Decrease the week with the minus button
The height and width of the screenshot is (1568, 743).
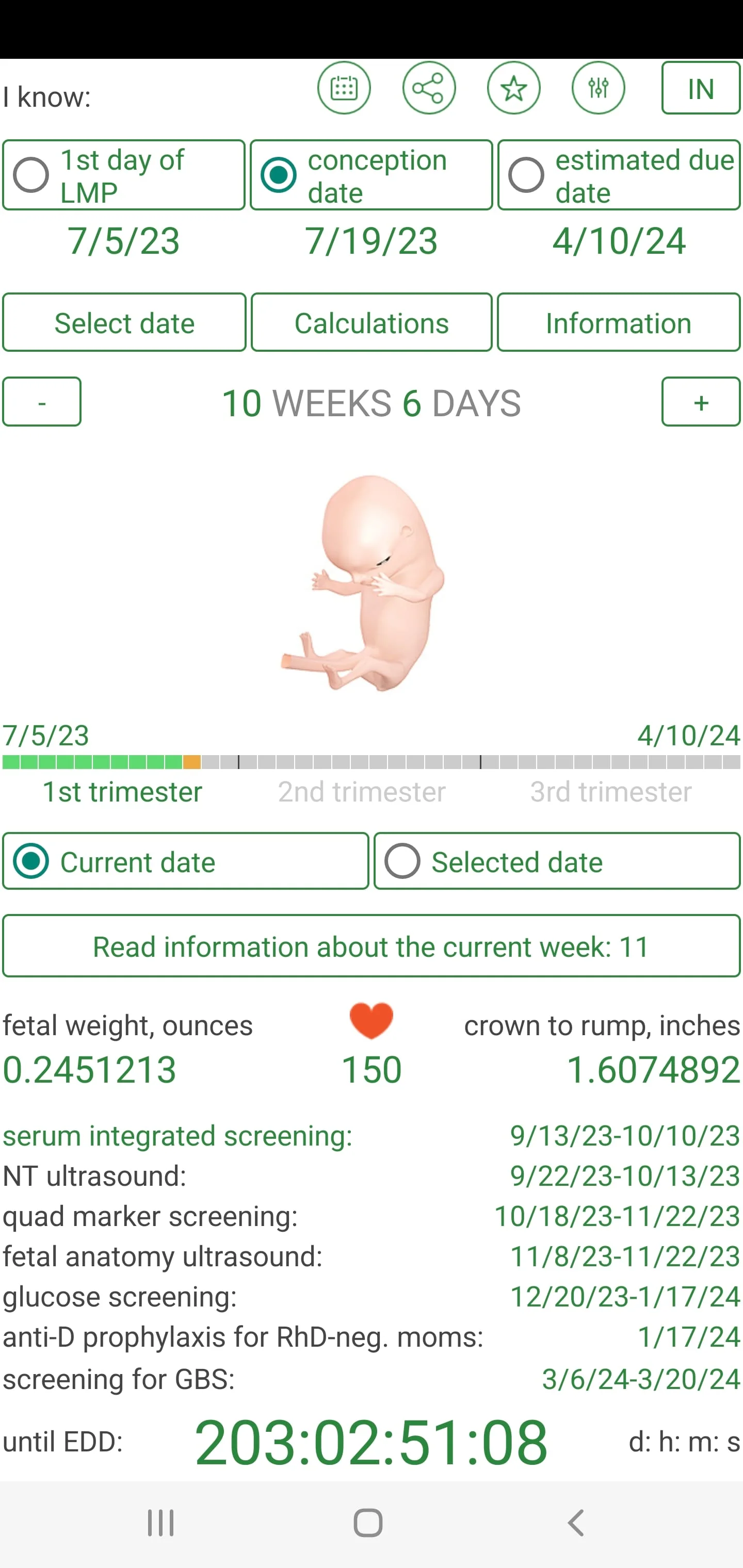coord(41,402)
